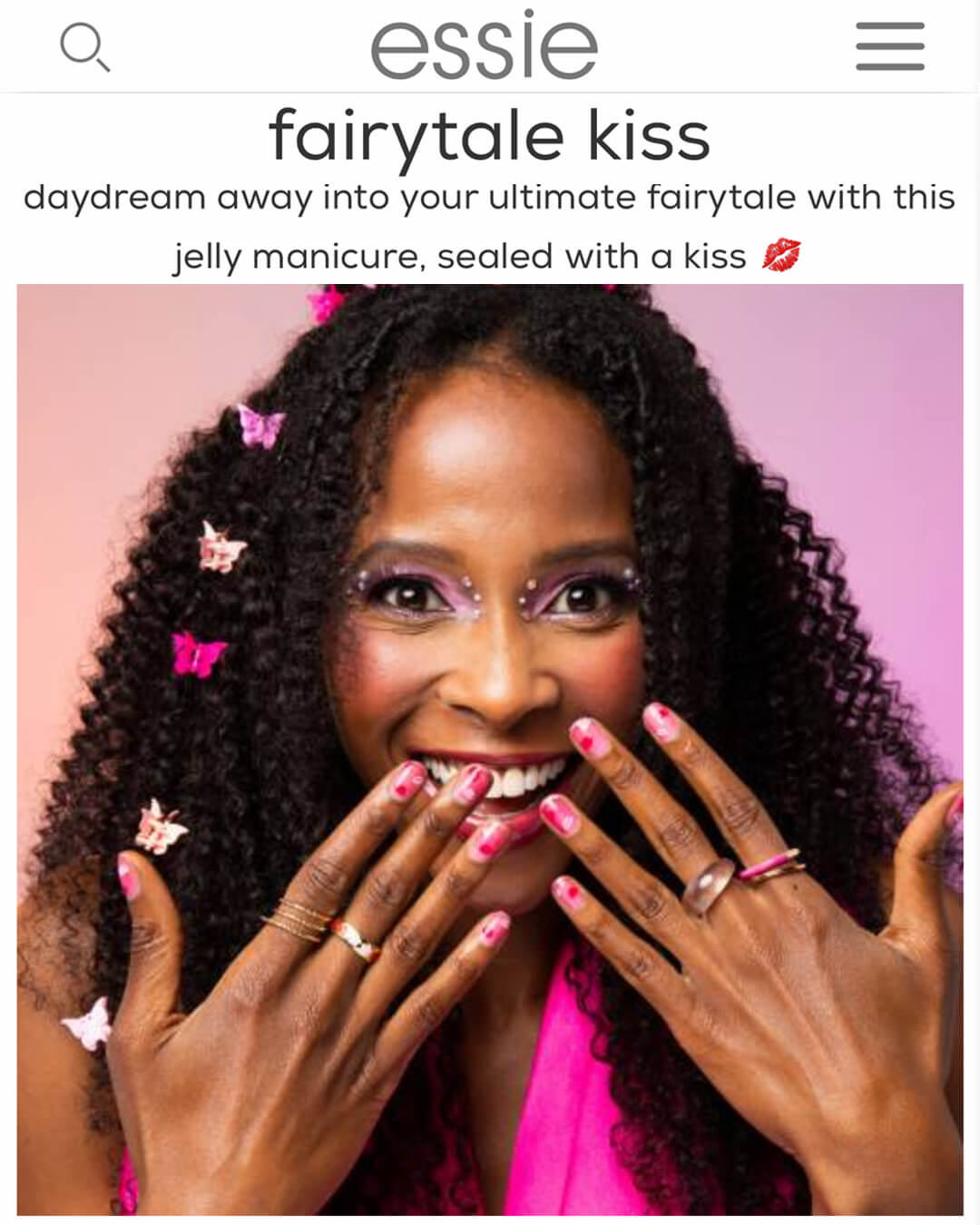
Task: Open the hamburger navigation menu
Action: (x=889, y=46)
